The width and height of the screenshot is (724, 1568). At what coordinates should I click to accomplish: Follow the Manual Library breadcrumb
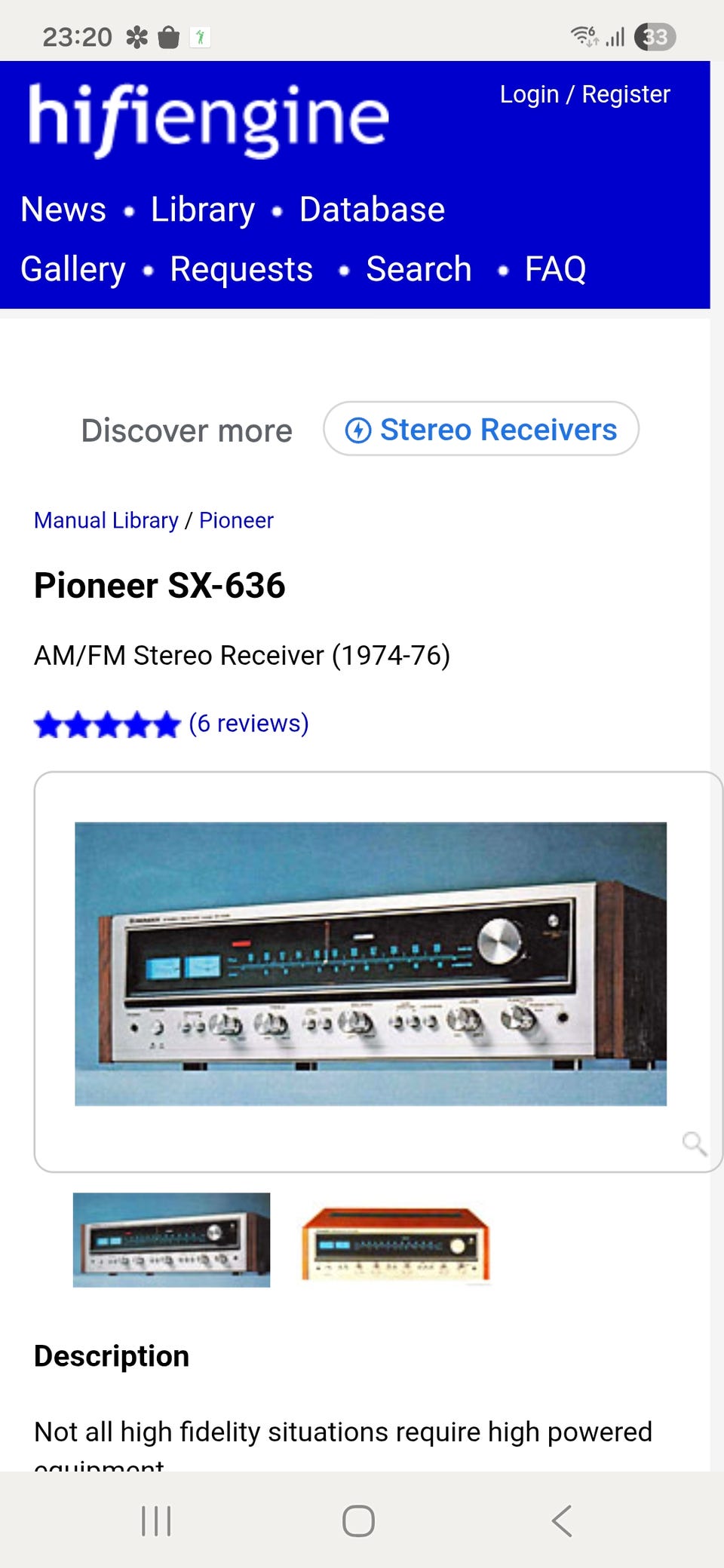point(106,520)
